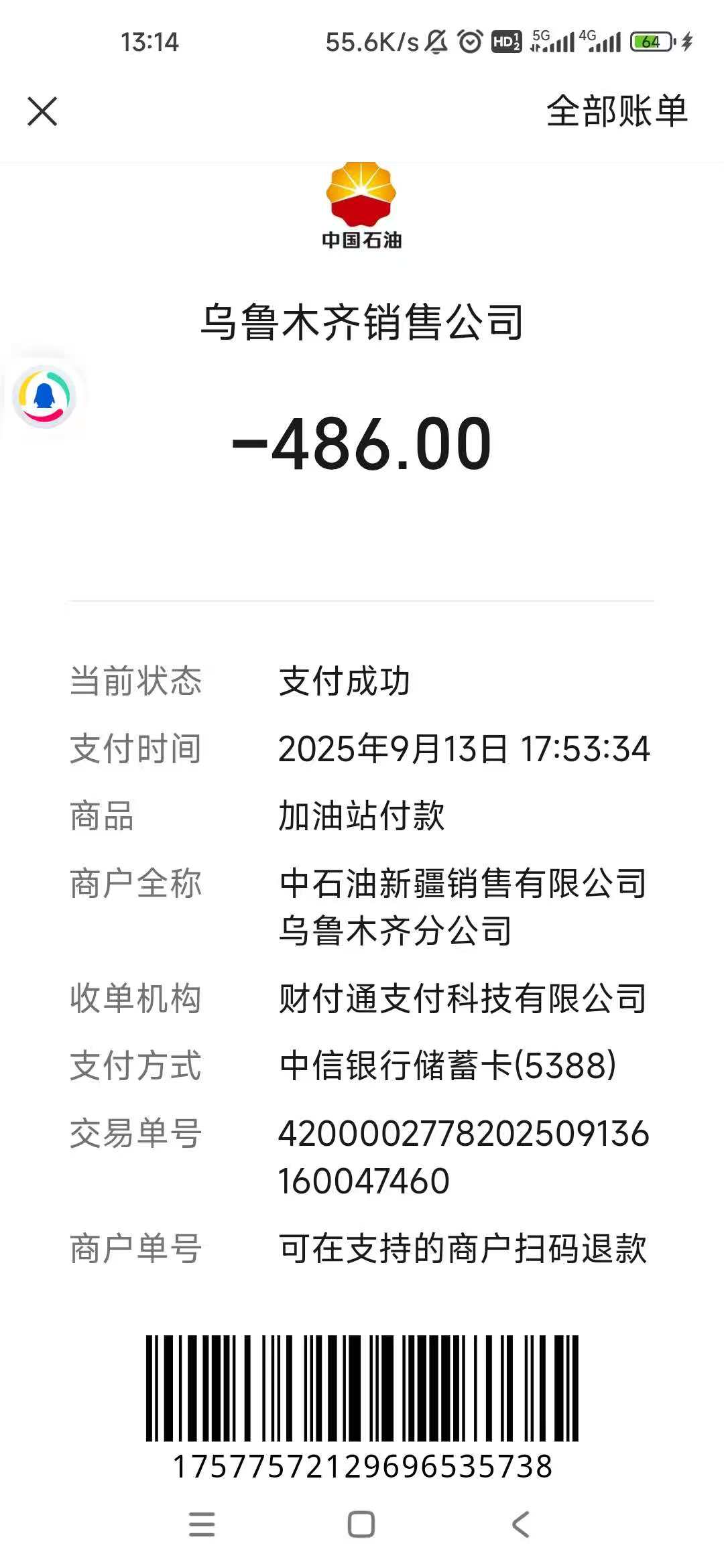Open the floating QQ browser bubble

[x=44, y=397]
